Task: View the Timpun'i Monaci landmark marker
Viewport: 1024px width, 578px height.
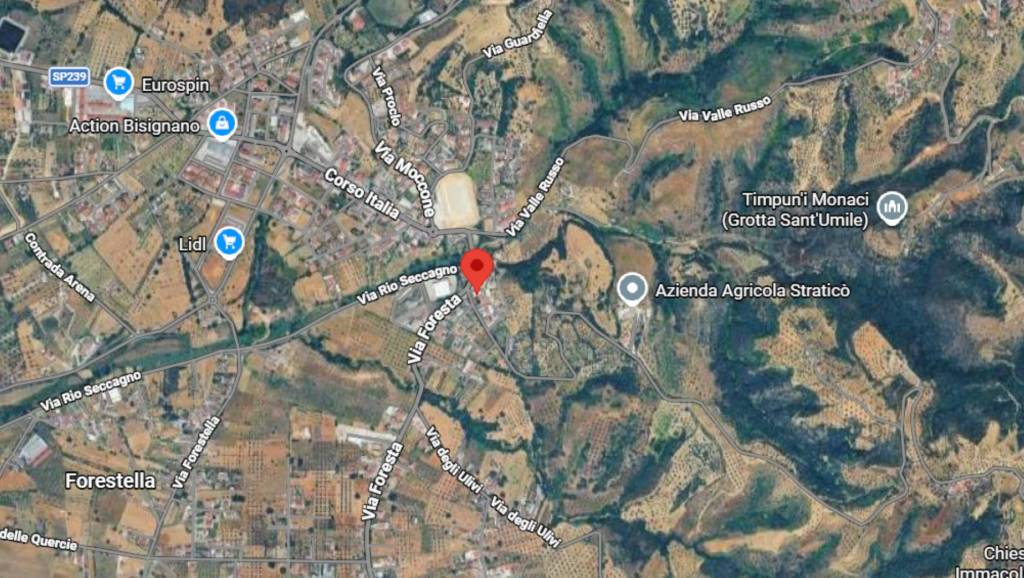Action: point(891,208)
